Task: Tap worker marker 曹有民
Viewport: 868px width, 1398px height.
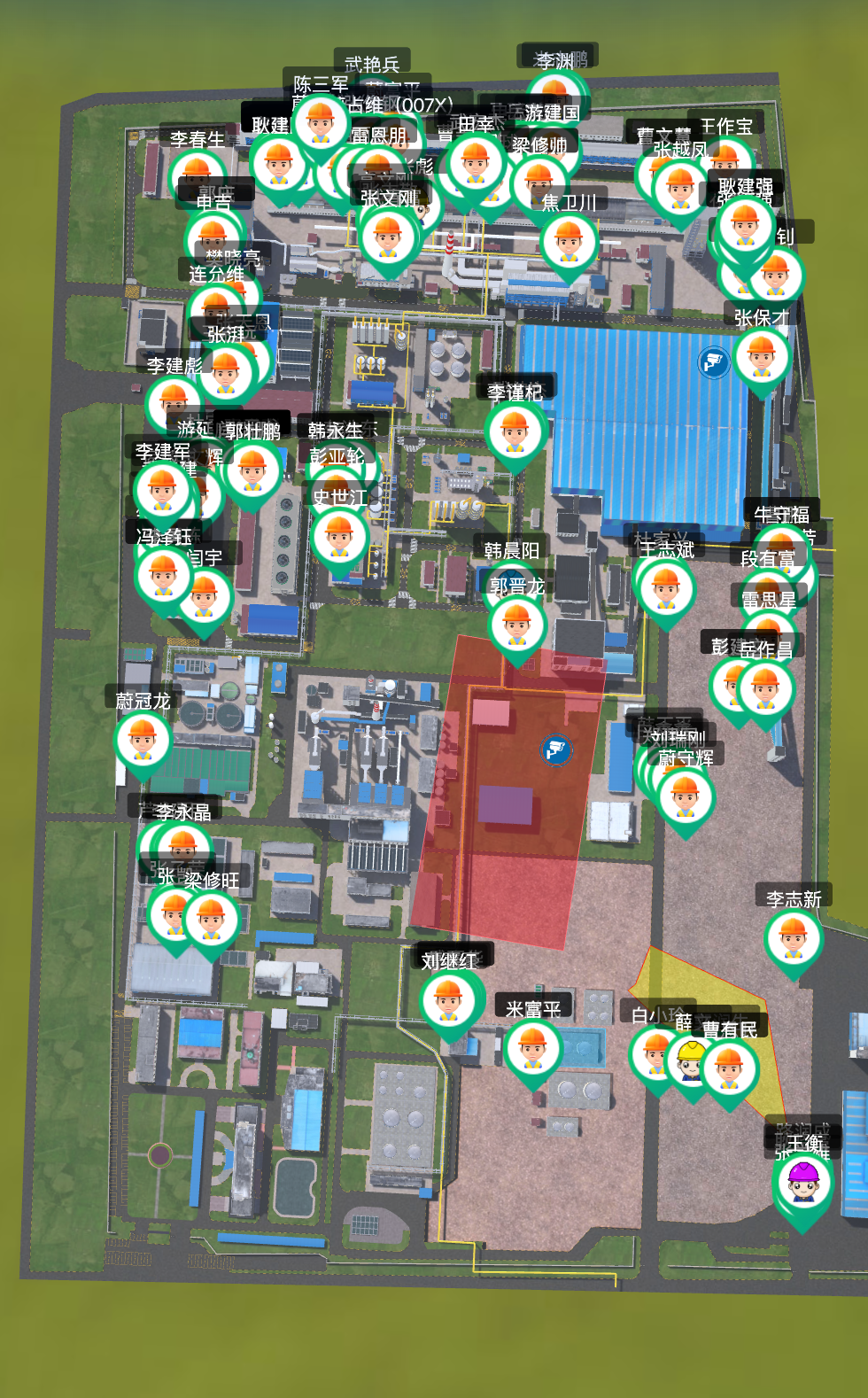Action: click(x=729, y=1069)
